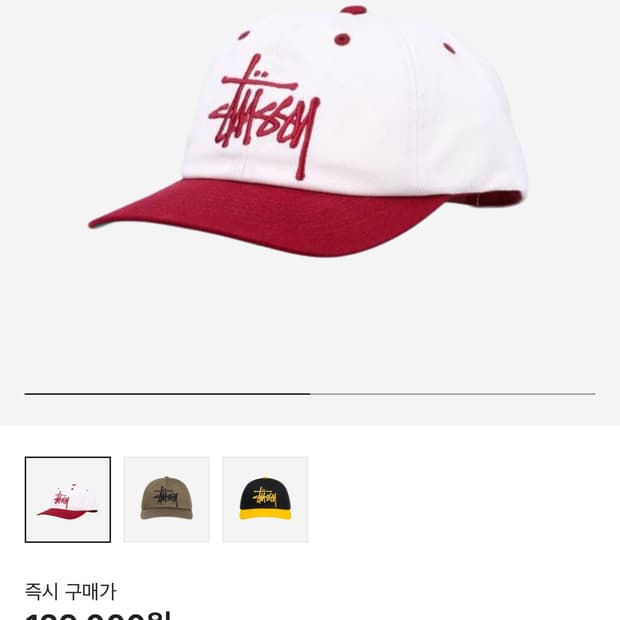Screen dimensions: 620x620
Task: Select the black and yellow cap thumbnail
Action: pos(265,499)
